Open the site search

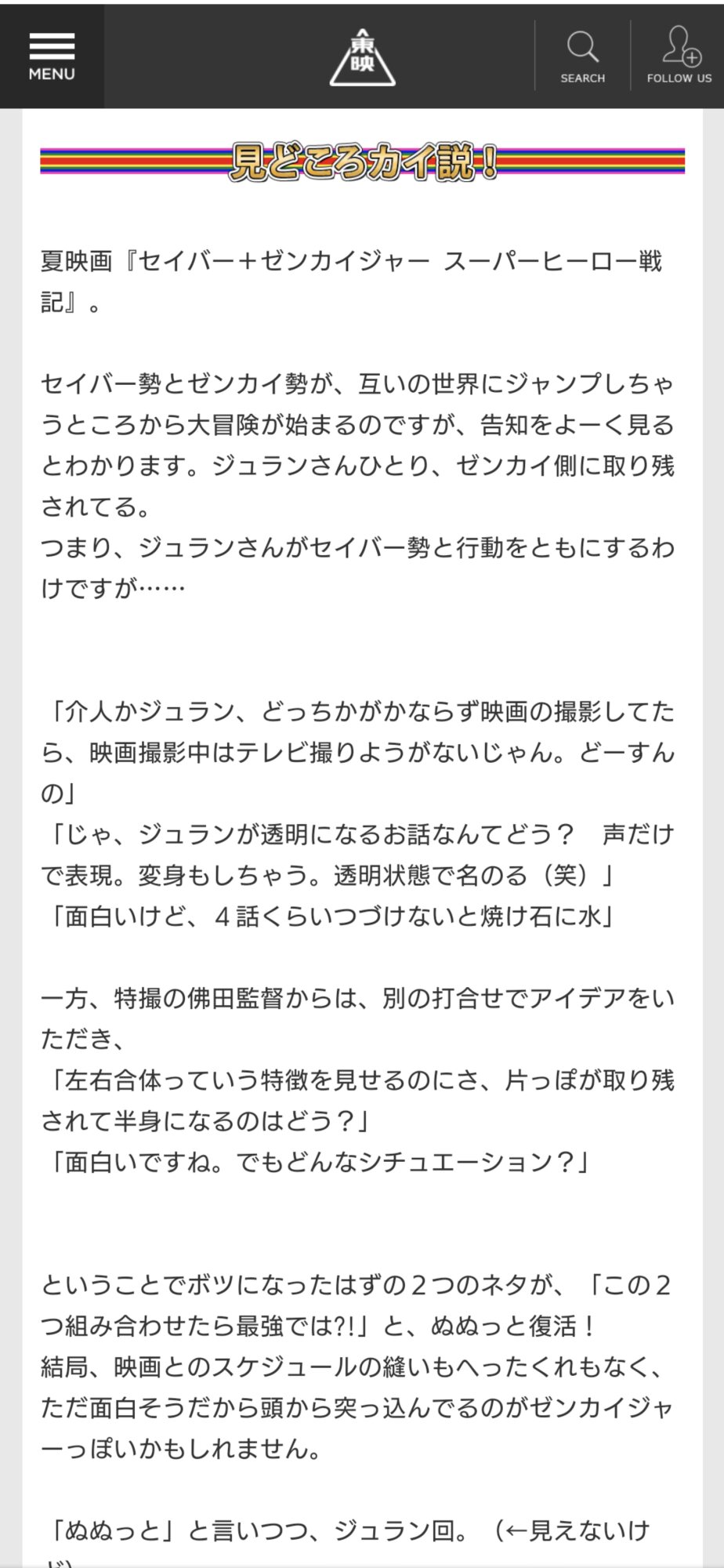(x=582, y=56)
